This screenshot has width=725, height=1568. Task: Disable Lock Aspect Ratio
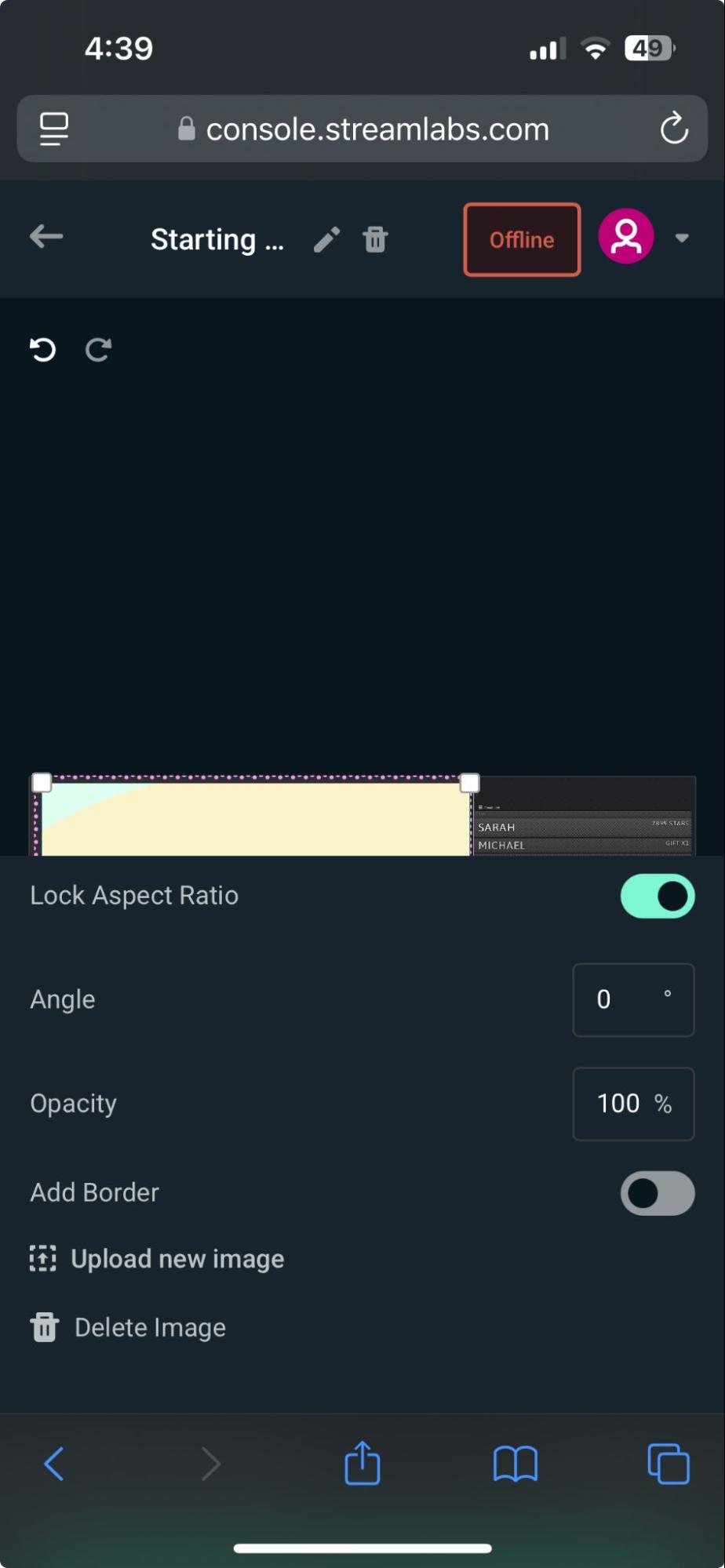(657, 896)
